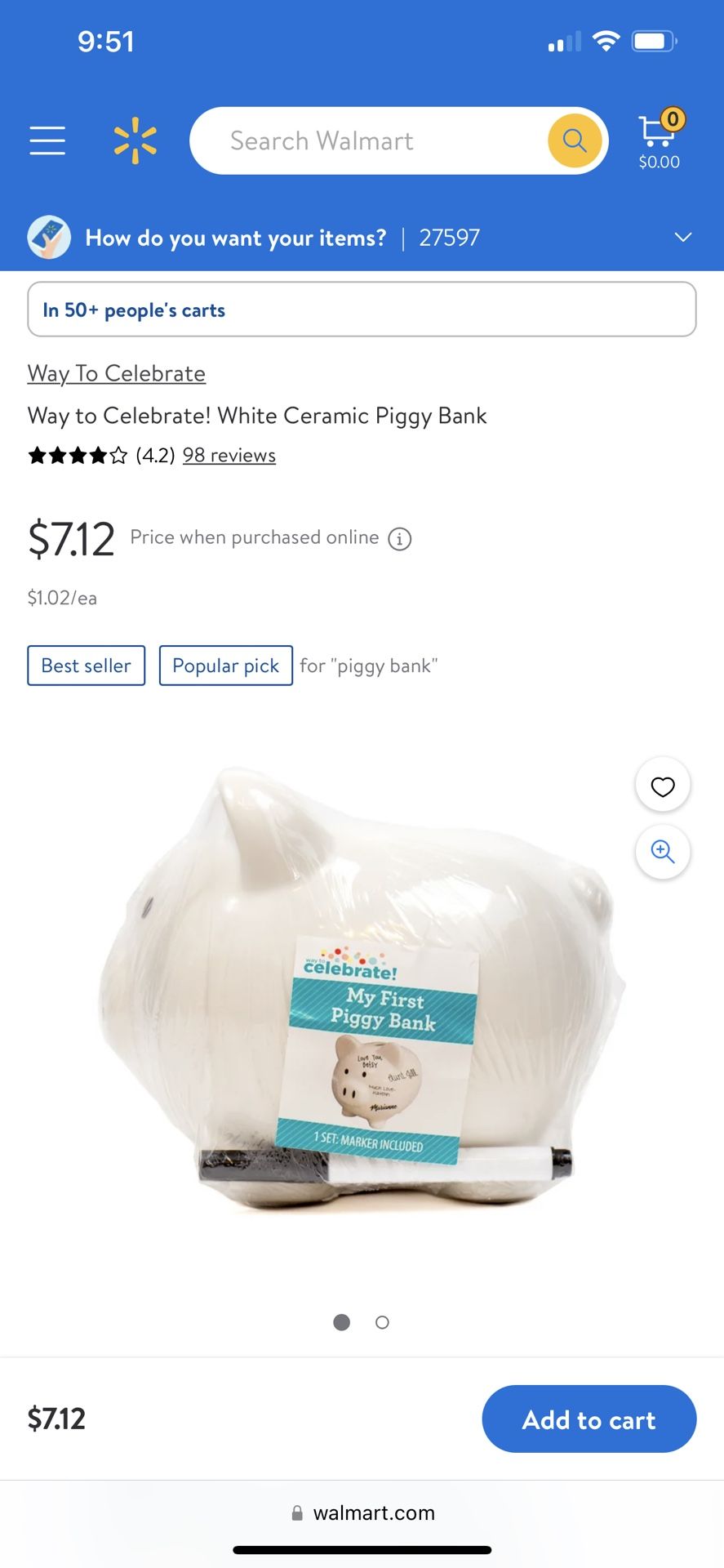Go to the second image dot

(382, 1322)
